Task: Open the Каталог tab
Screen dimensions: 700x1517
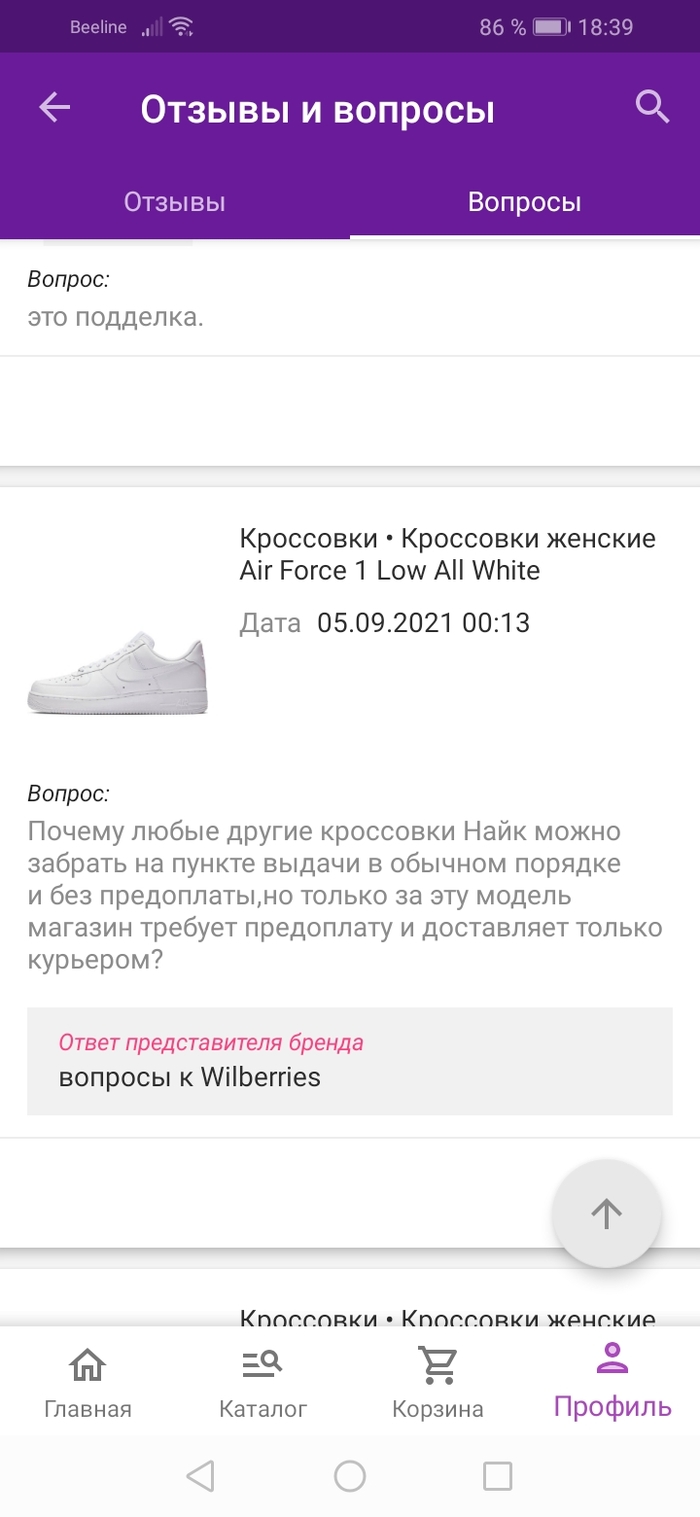Action: [263, 1382]
